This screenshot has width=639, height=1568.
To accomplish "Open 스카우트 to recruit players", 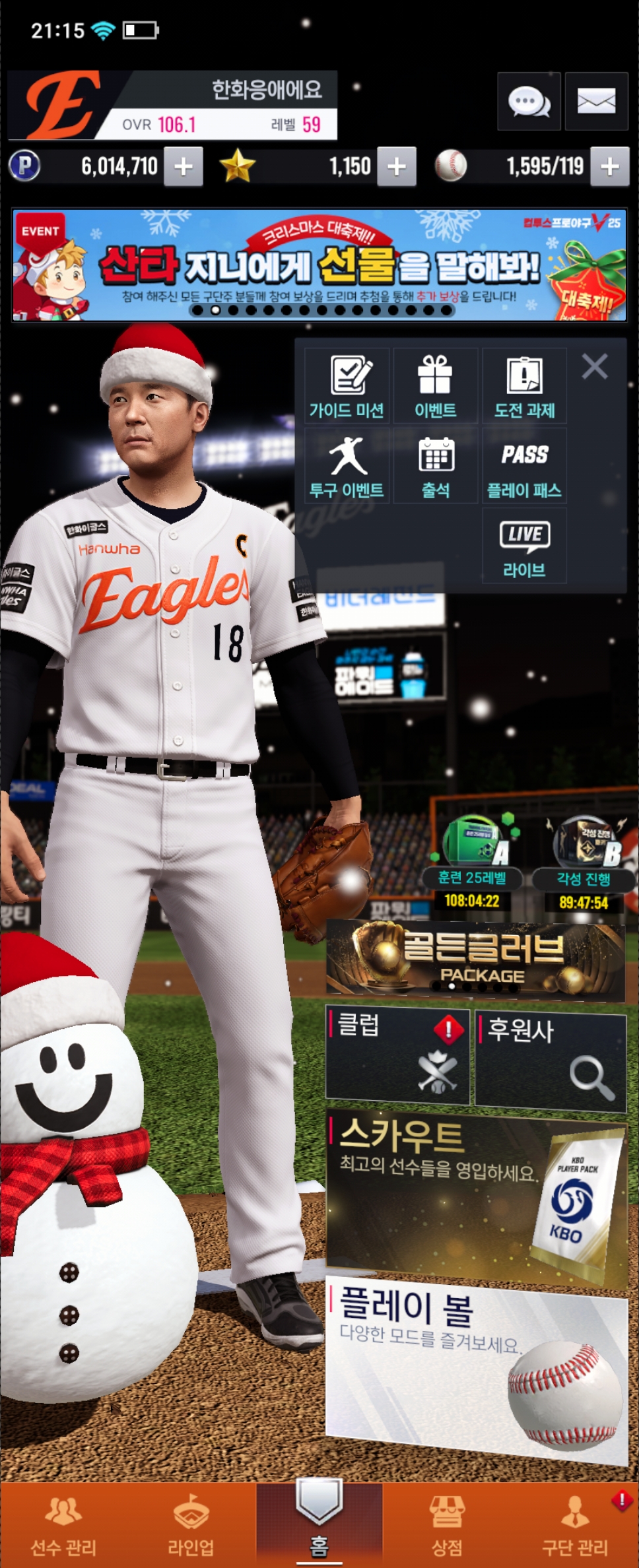I will [475, 1194].
